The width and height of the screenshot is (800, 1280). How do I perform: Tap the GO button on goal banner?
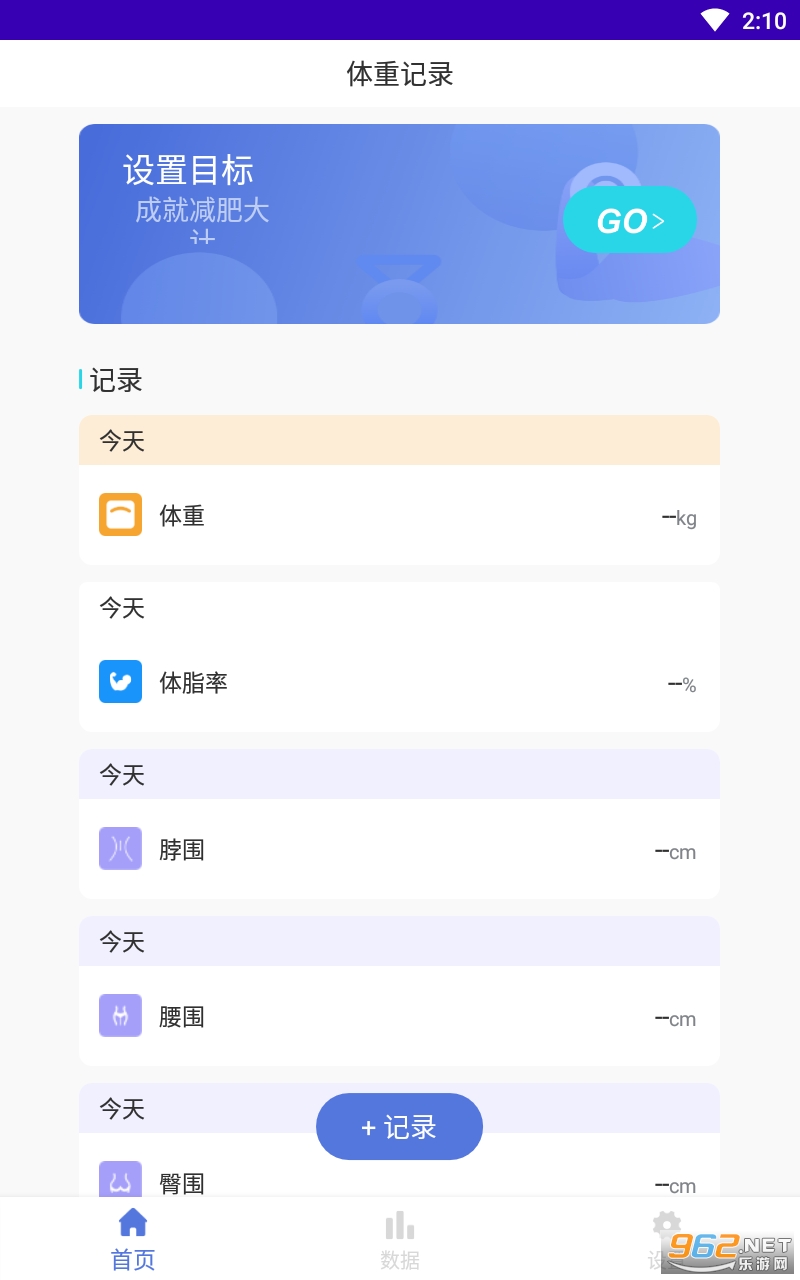click(629, 220)
